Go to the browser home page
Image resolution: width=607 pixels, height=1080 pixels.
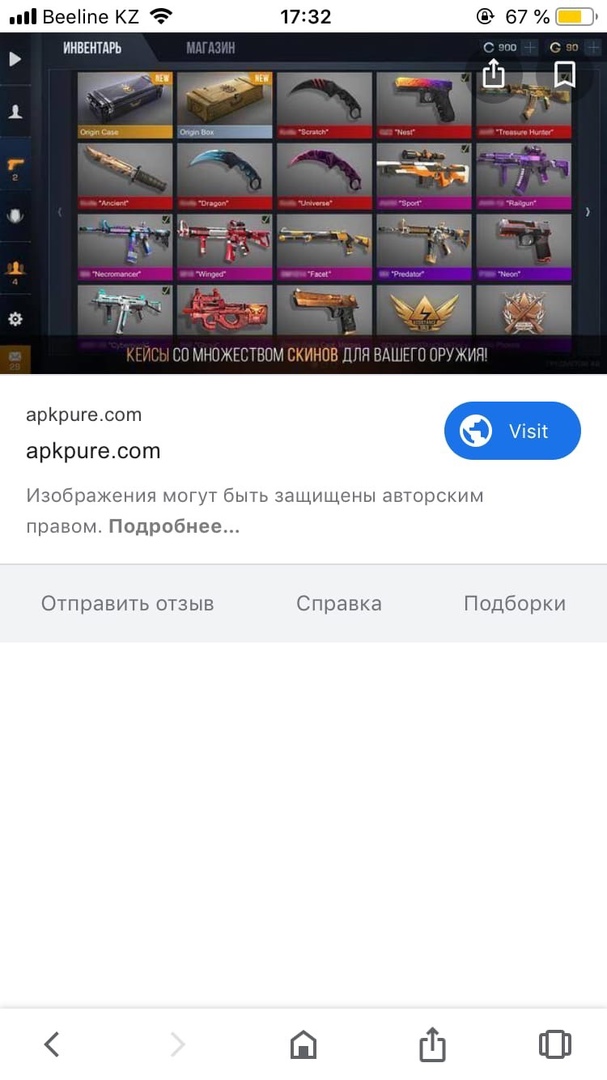click(303, 1045)
